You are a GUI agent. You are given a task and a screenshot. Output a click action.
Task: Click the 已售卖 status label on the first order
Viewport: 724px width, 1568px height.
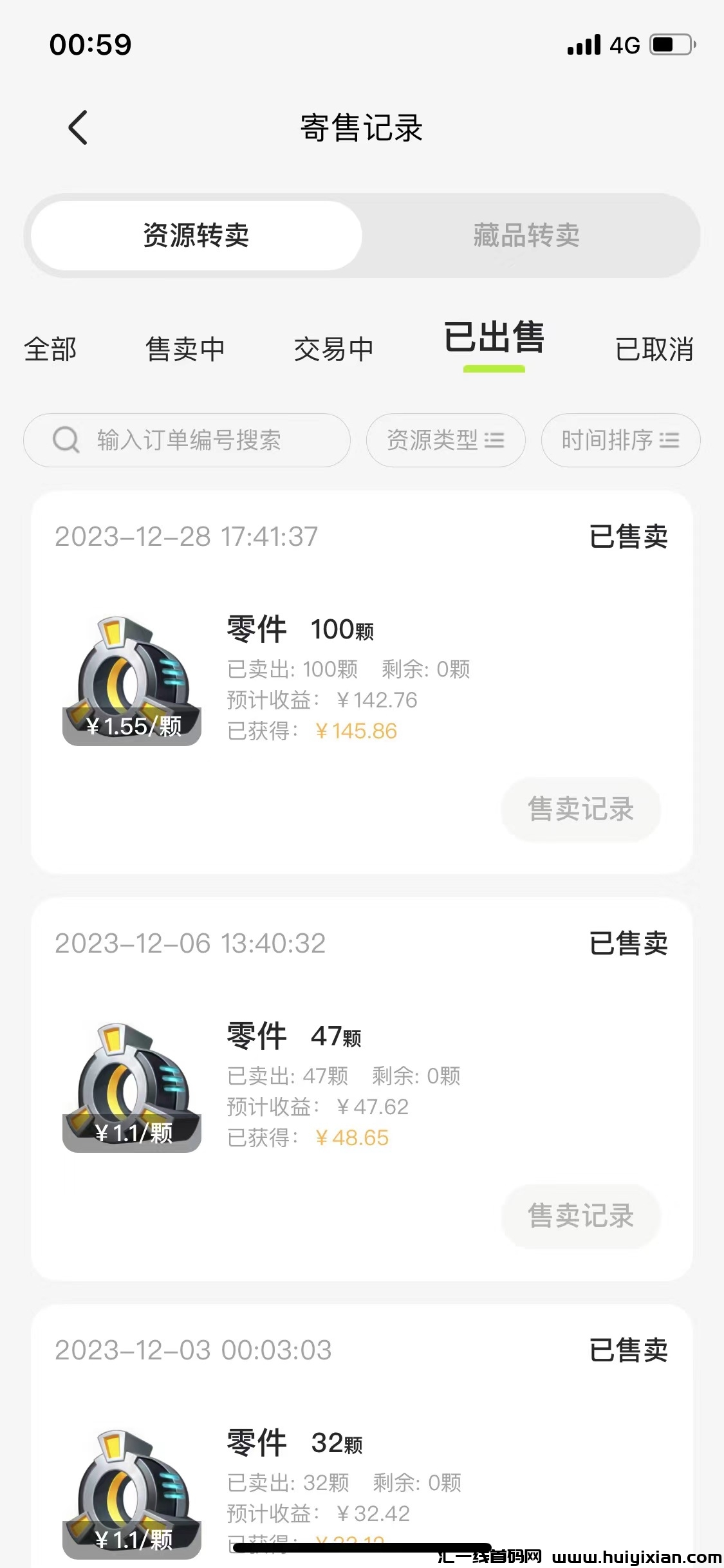tap(629, 537)
